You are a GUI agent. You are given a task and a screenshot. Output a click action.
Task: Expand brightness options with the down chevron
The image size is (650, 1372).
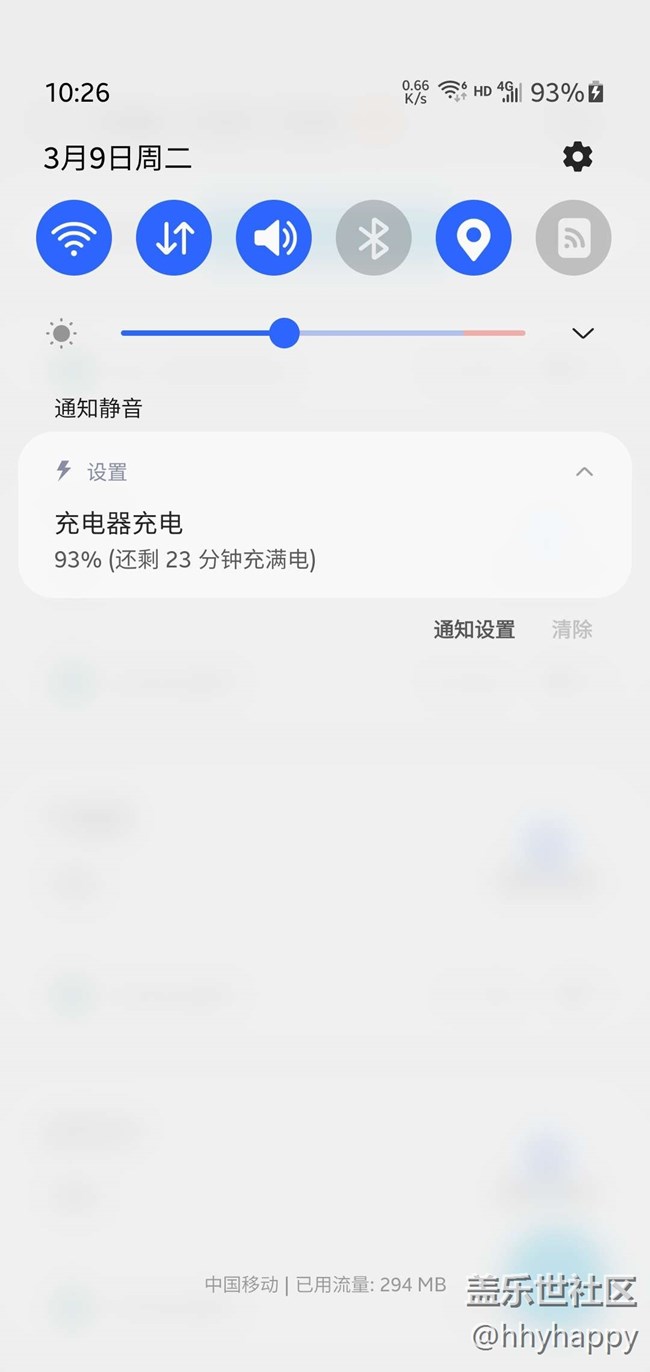click(x=583, y=333)
